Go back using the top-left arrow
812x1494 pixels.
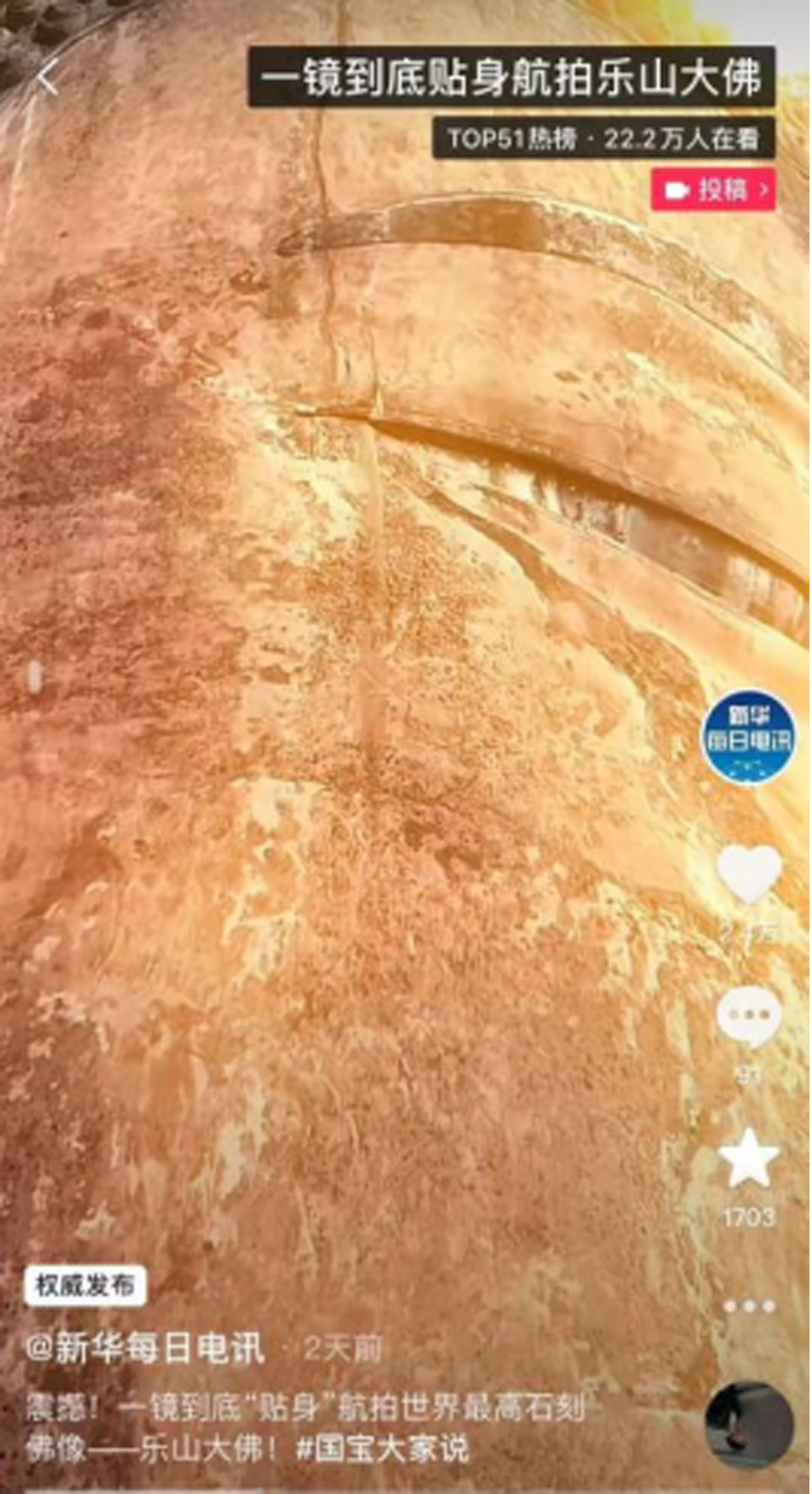pyautogui.click(x=48, y=79)
